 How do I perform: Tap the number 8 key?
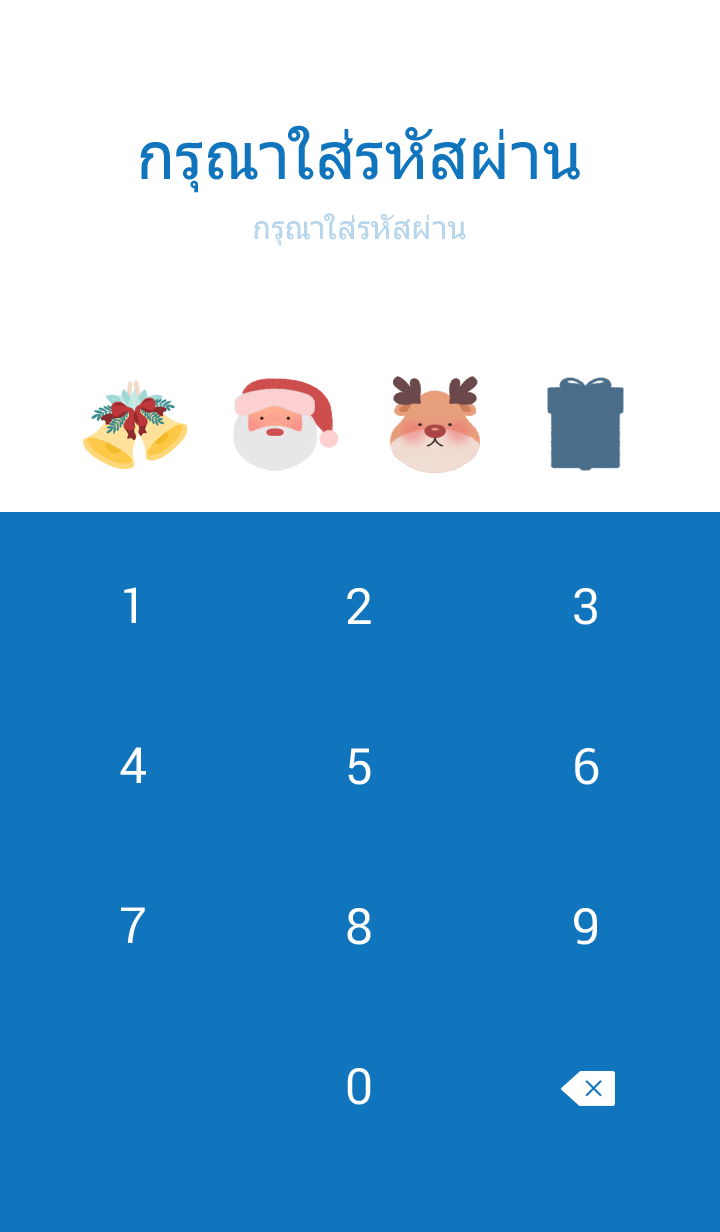click(x=359, y=927)
